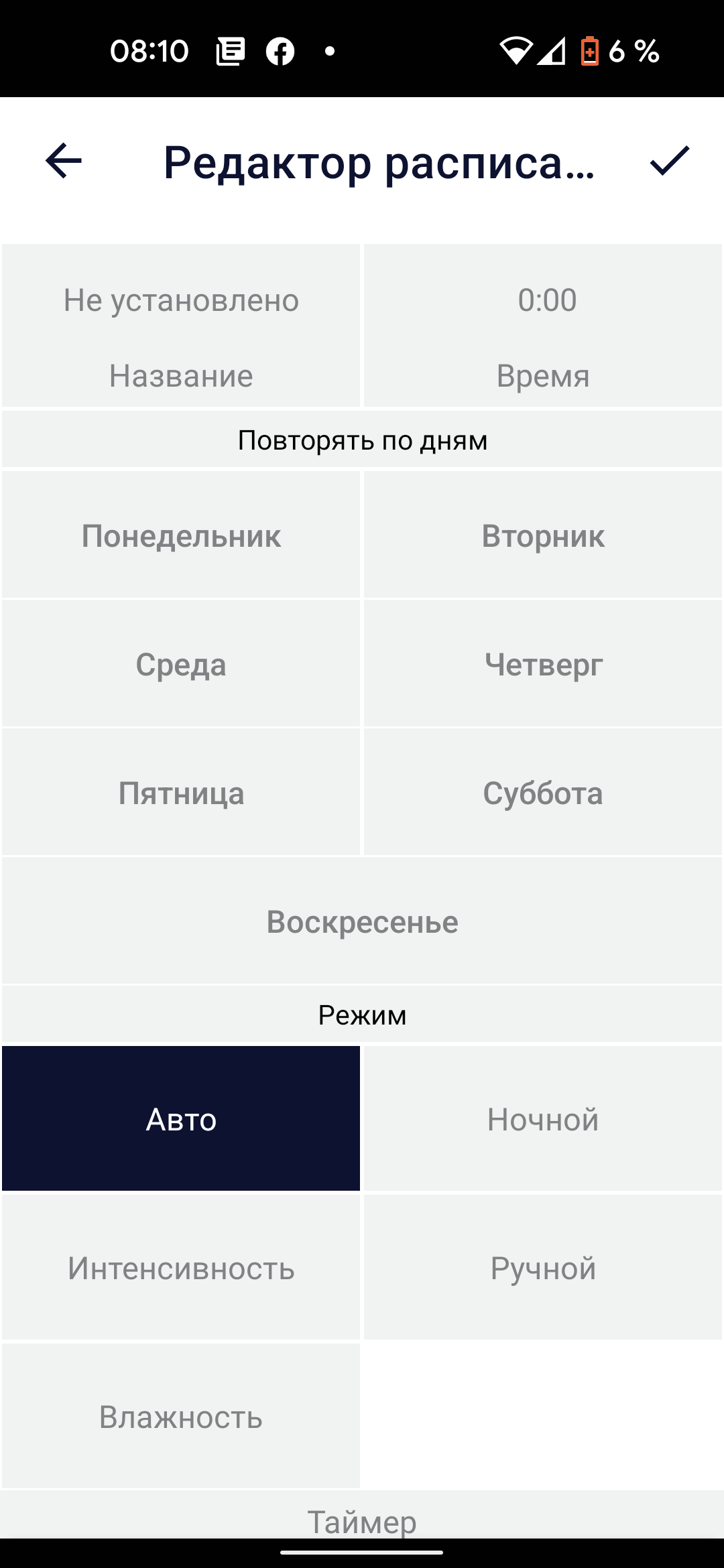Viewport: 724px width, 1568px height.
Task: Toggle Воскресенье repeat day
Action: pyautogui.click(x=362, y=921)
